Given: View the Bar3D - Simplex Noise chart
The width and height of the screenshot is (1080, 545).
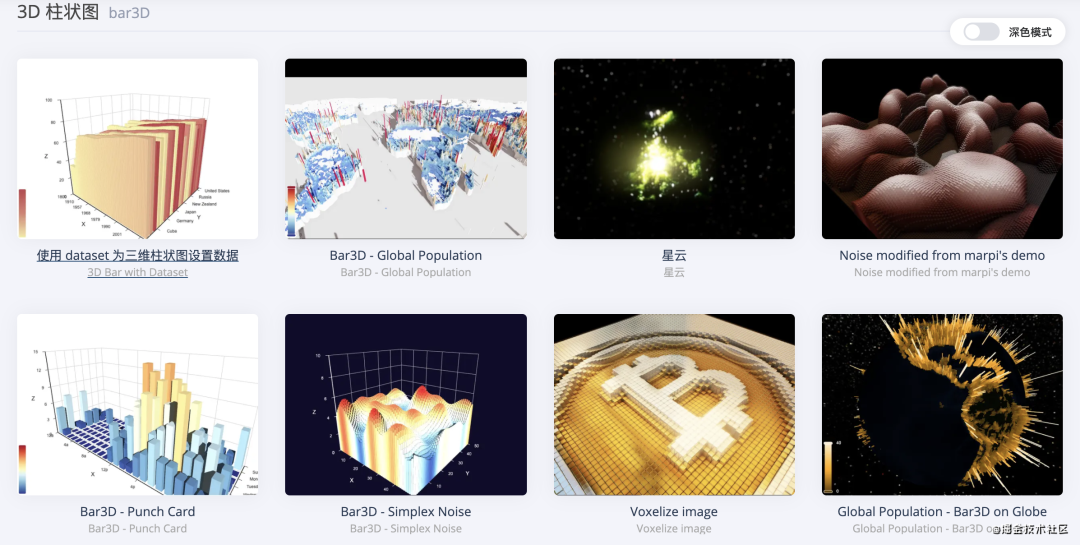Looking at the screenshot, I should pyautogui.click(x=405, y=404).
